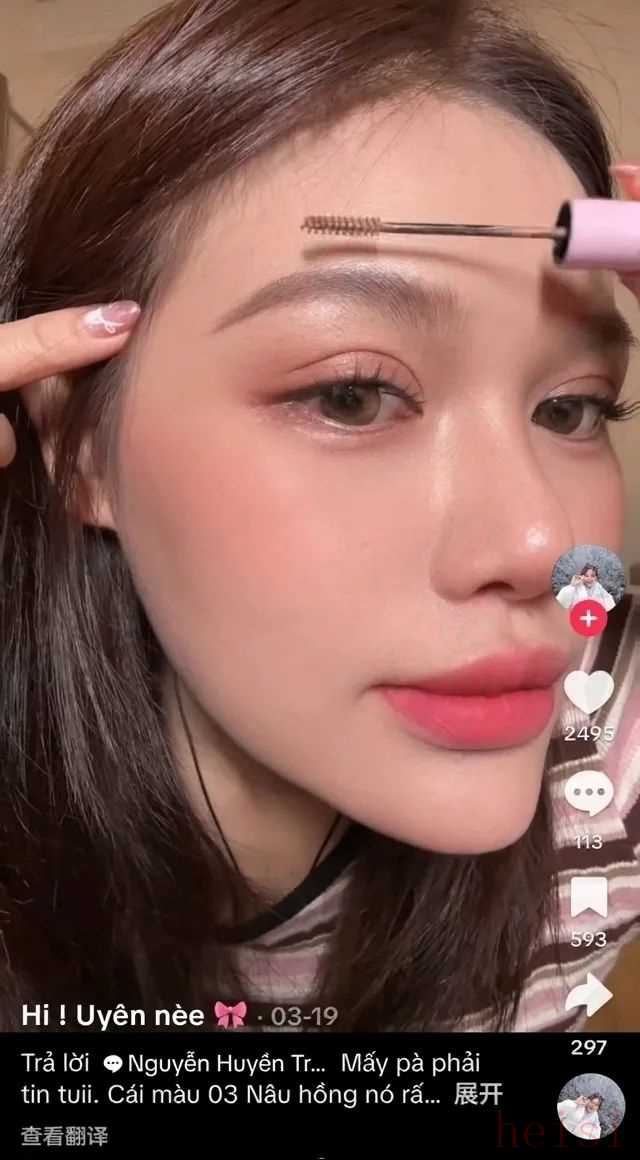
Task: Tap 查看翻译 to see the translation
Action: click(64, 1135)
